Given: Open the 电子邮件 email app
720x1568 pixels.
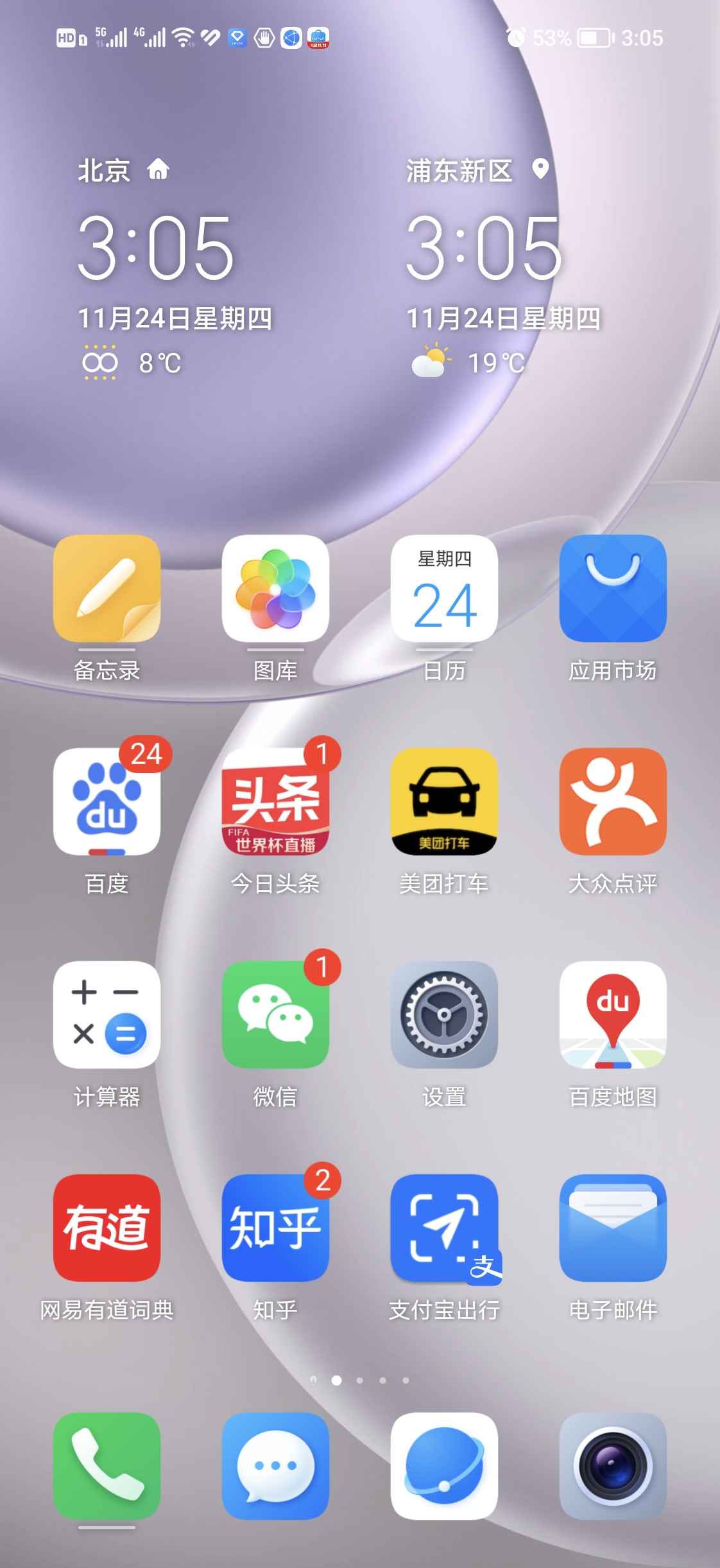Looking at the screenshot, I should pyautogui.click(x=613, y=1228).
